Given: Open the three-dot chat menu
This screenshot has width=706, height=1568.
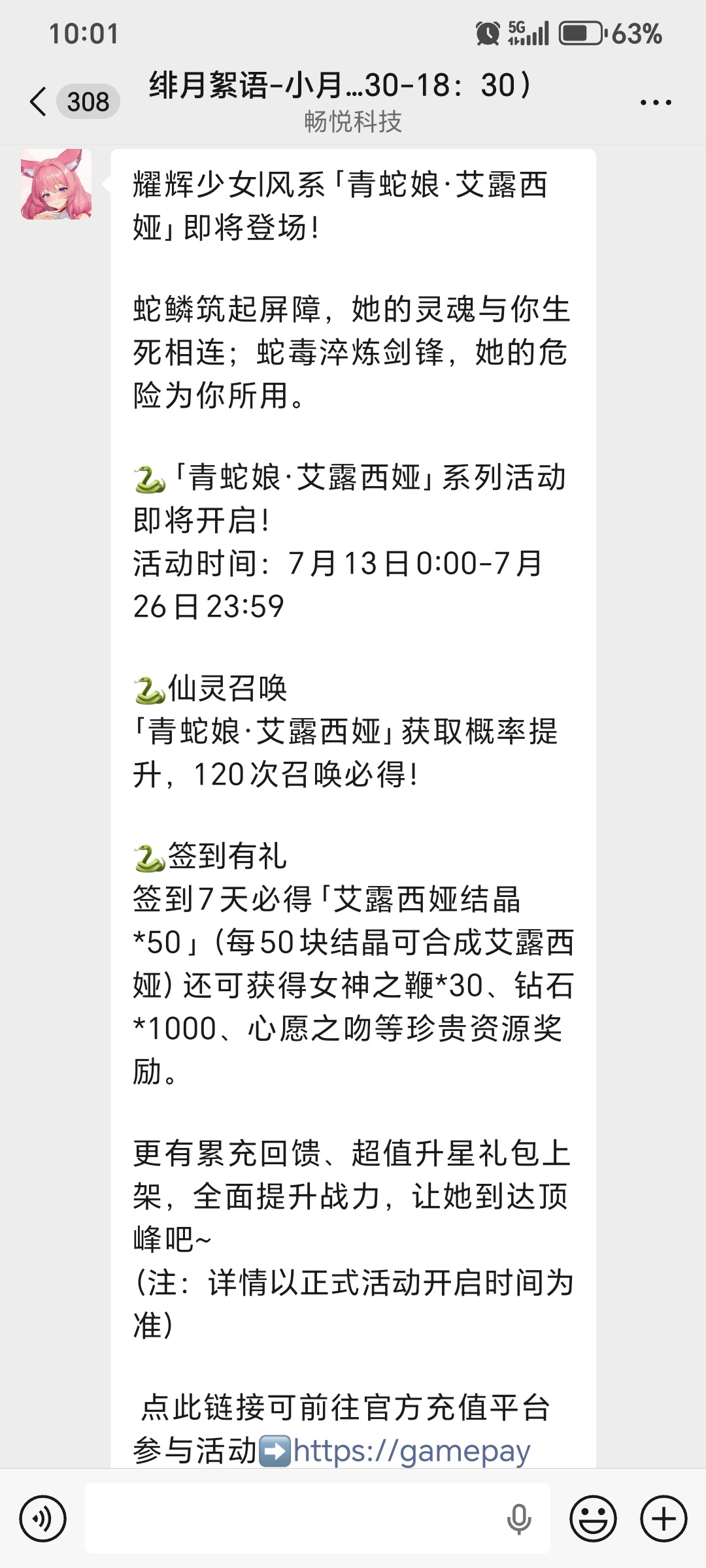Looking at the screenshot, I should (656, 103).
